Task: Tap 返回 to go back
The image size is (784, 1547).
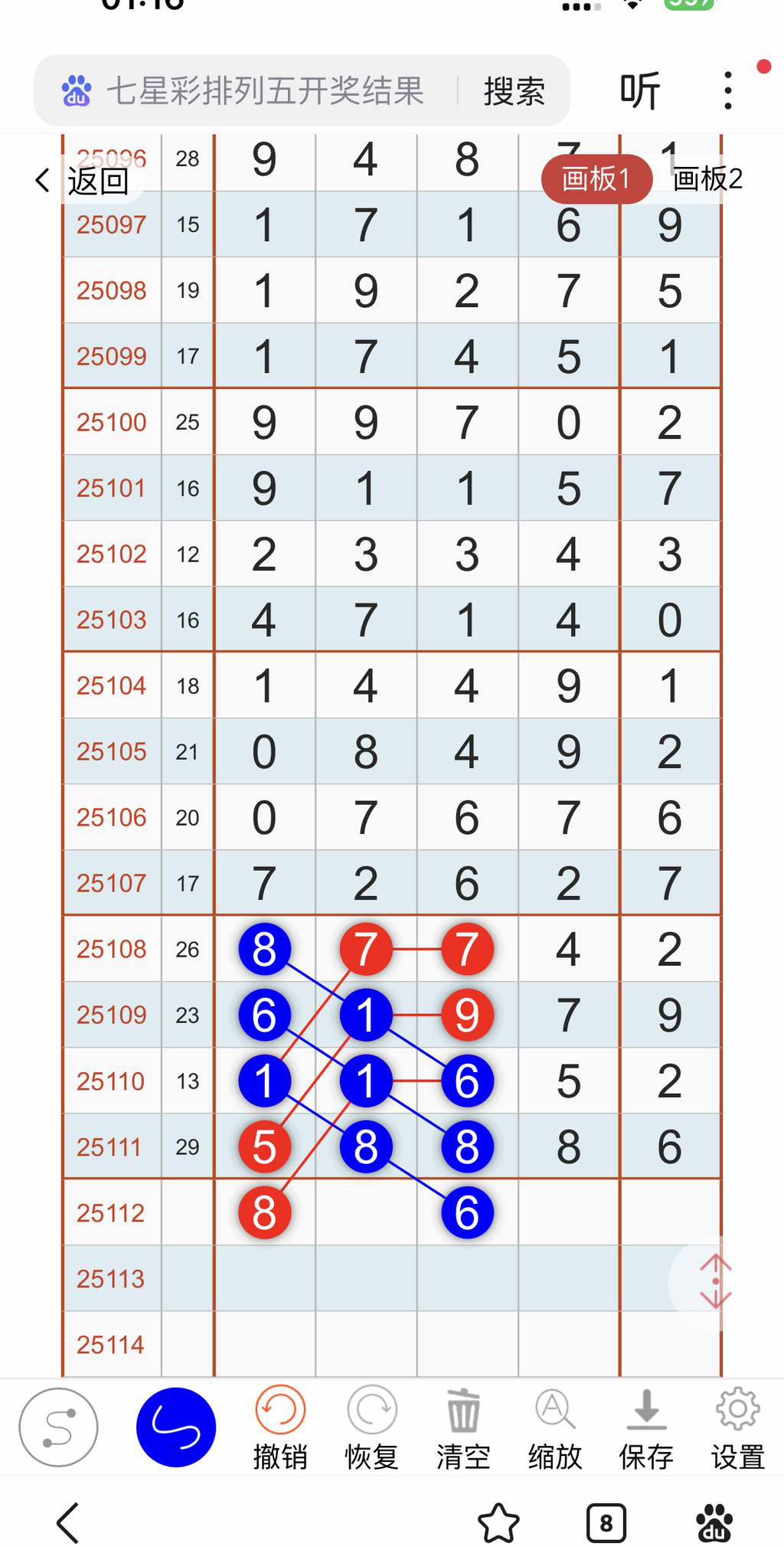Action: click(x=84, y=182)
